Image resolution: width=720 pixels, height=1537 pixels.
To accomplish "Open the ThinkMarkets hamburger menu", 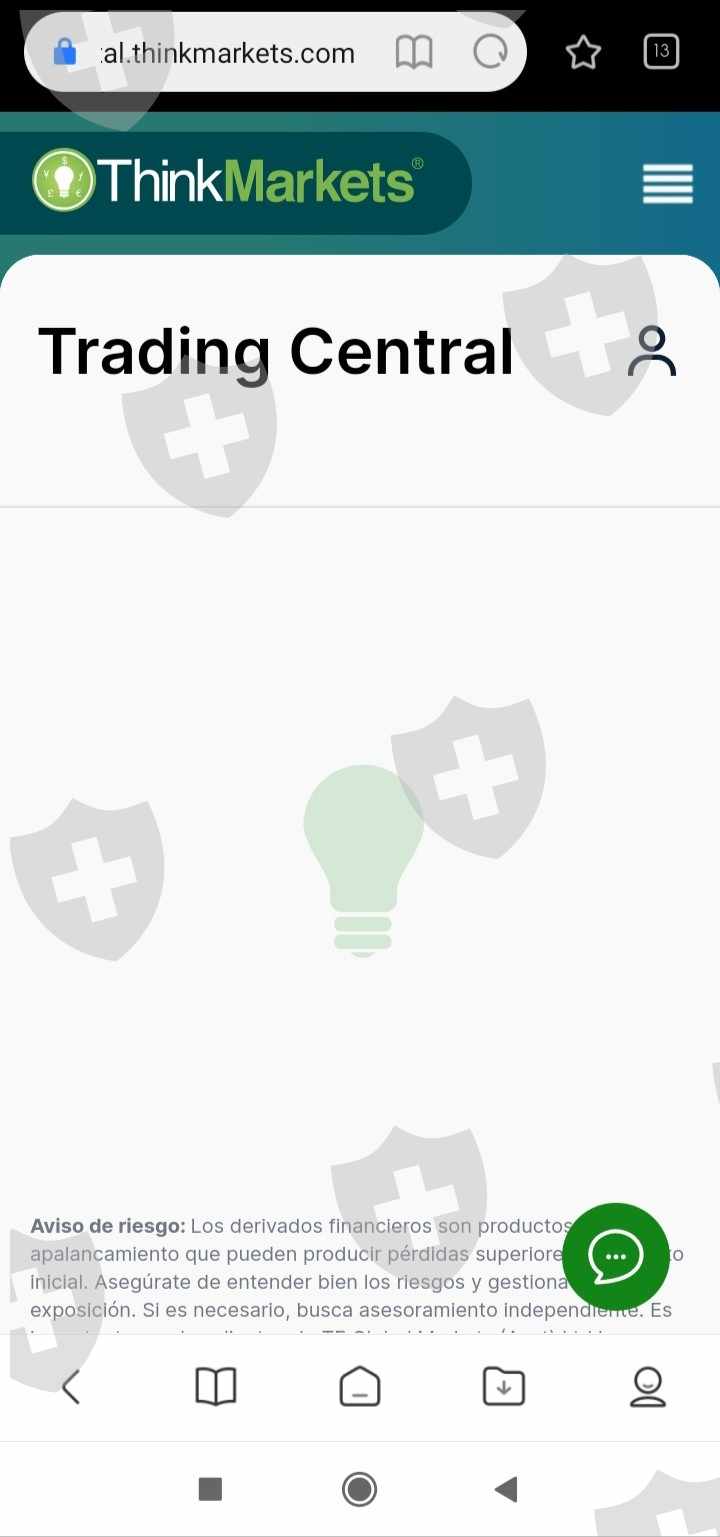I will pos(668,184).
